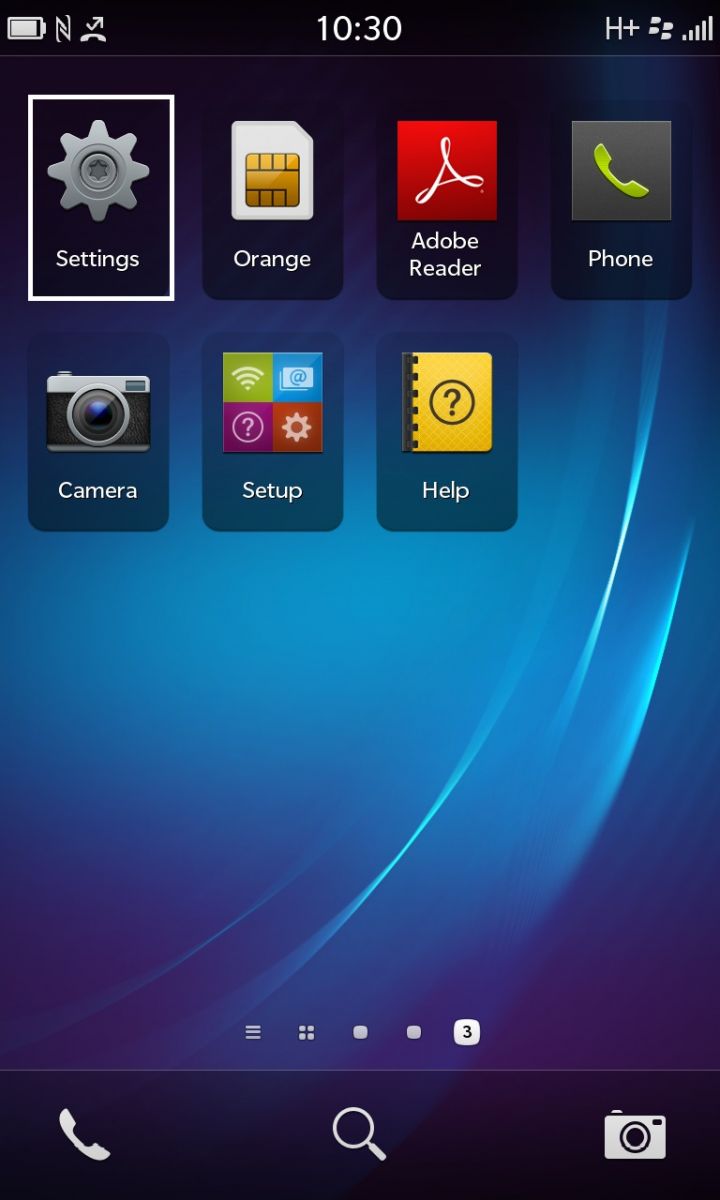Launch Adobe Reader
The height and width of the screenshot is (1200, 720).
point(446,197)
